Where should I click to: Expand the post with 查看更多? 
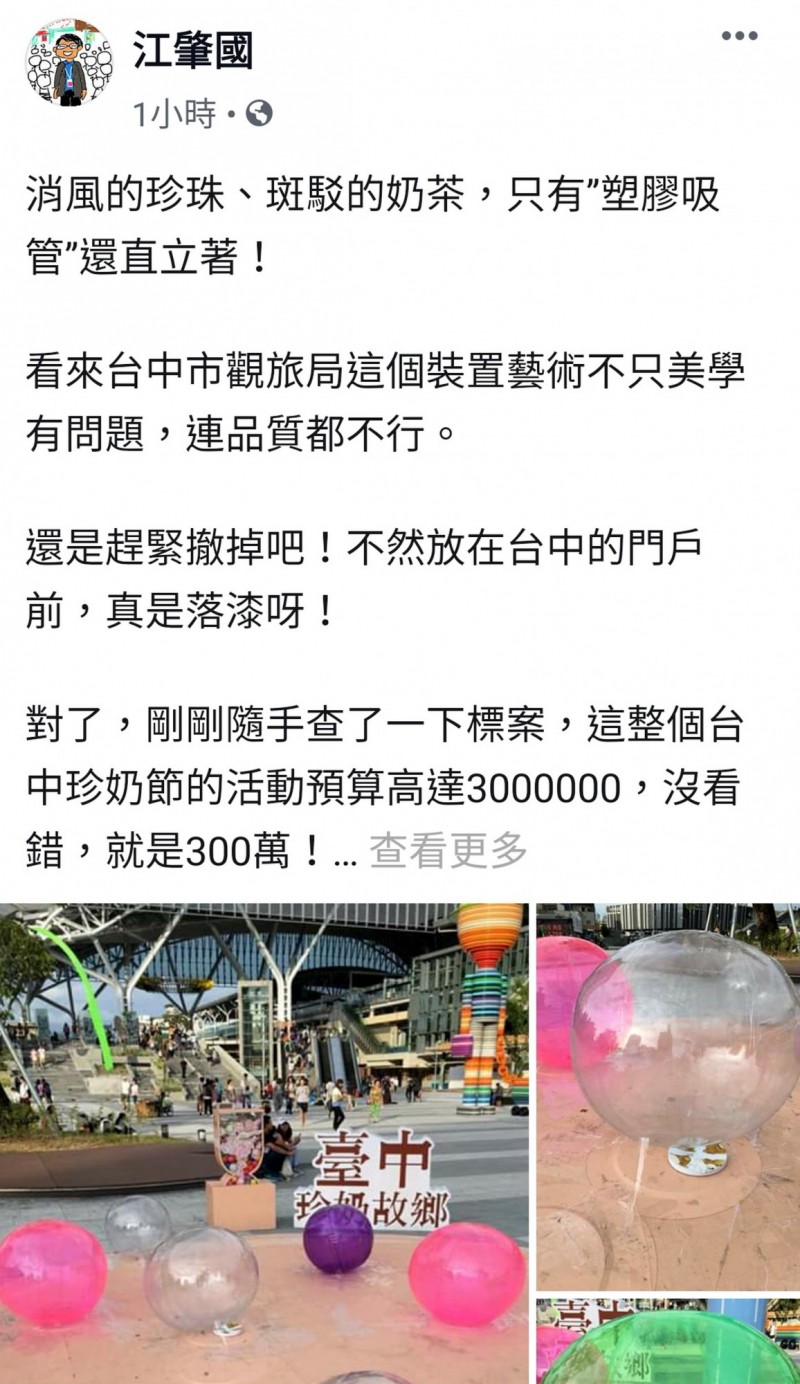448,851
